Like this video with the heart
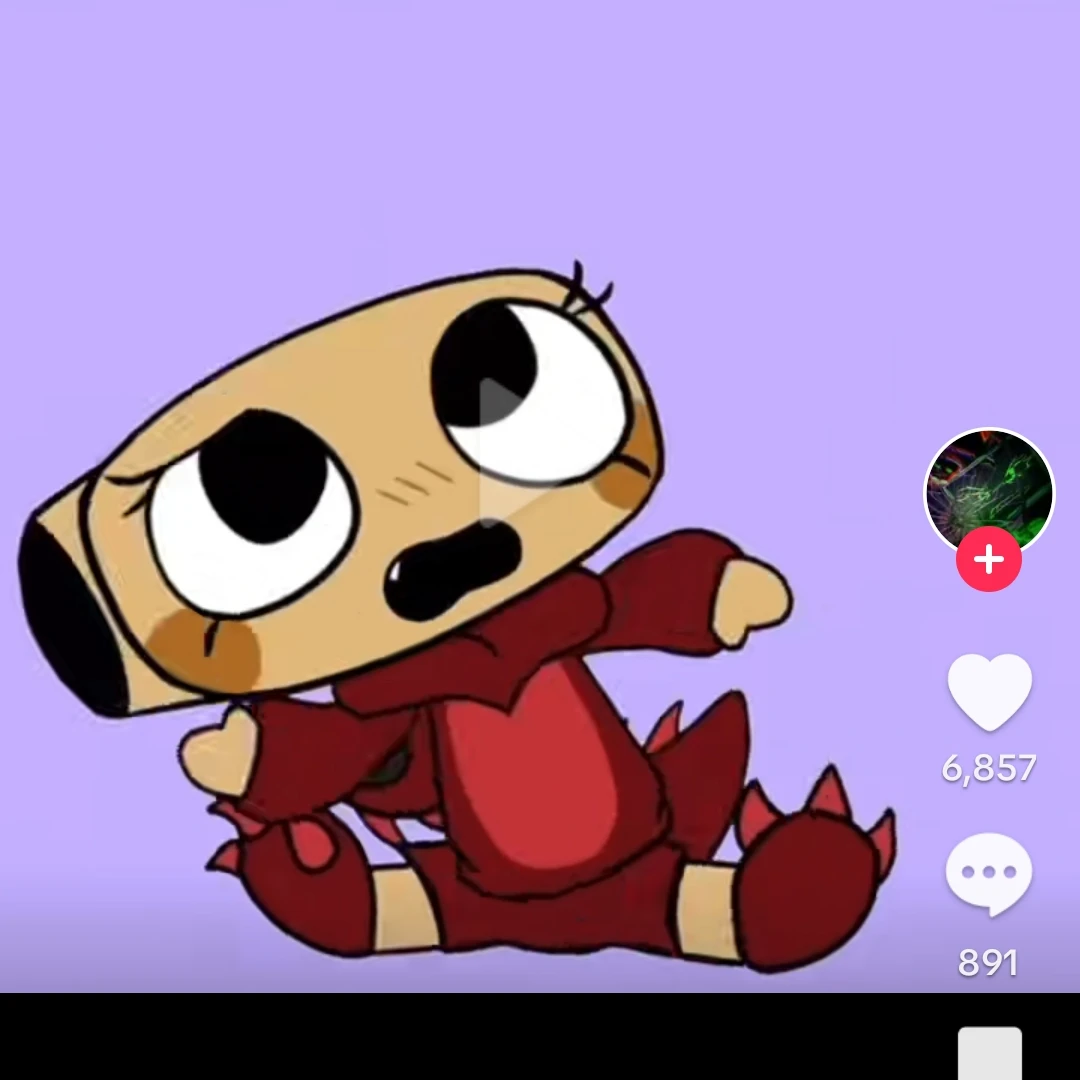 pos(989,692)
